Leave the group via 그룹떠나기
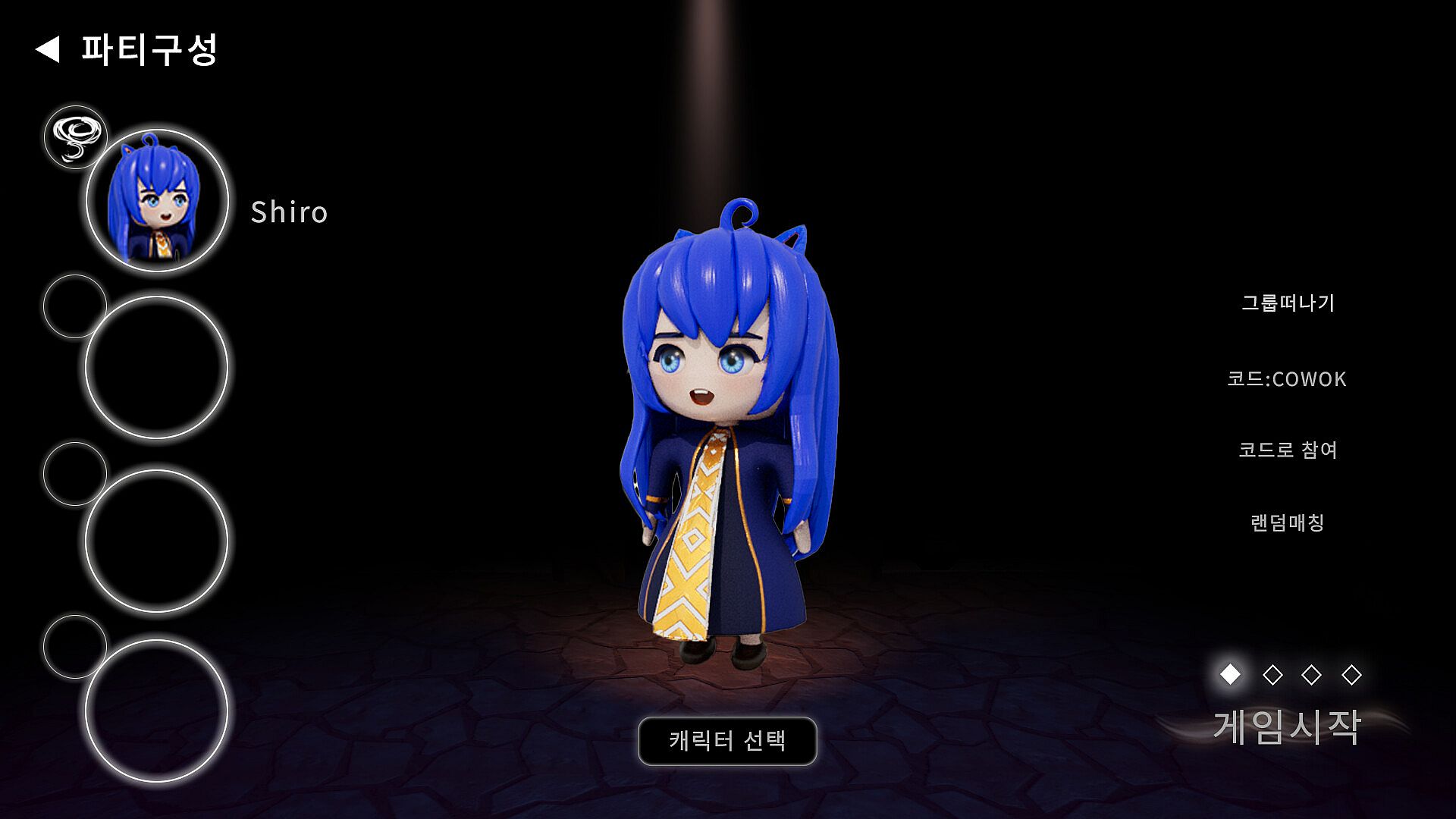The image size is (1456, 819). [1288, 303]
